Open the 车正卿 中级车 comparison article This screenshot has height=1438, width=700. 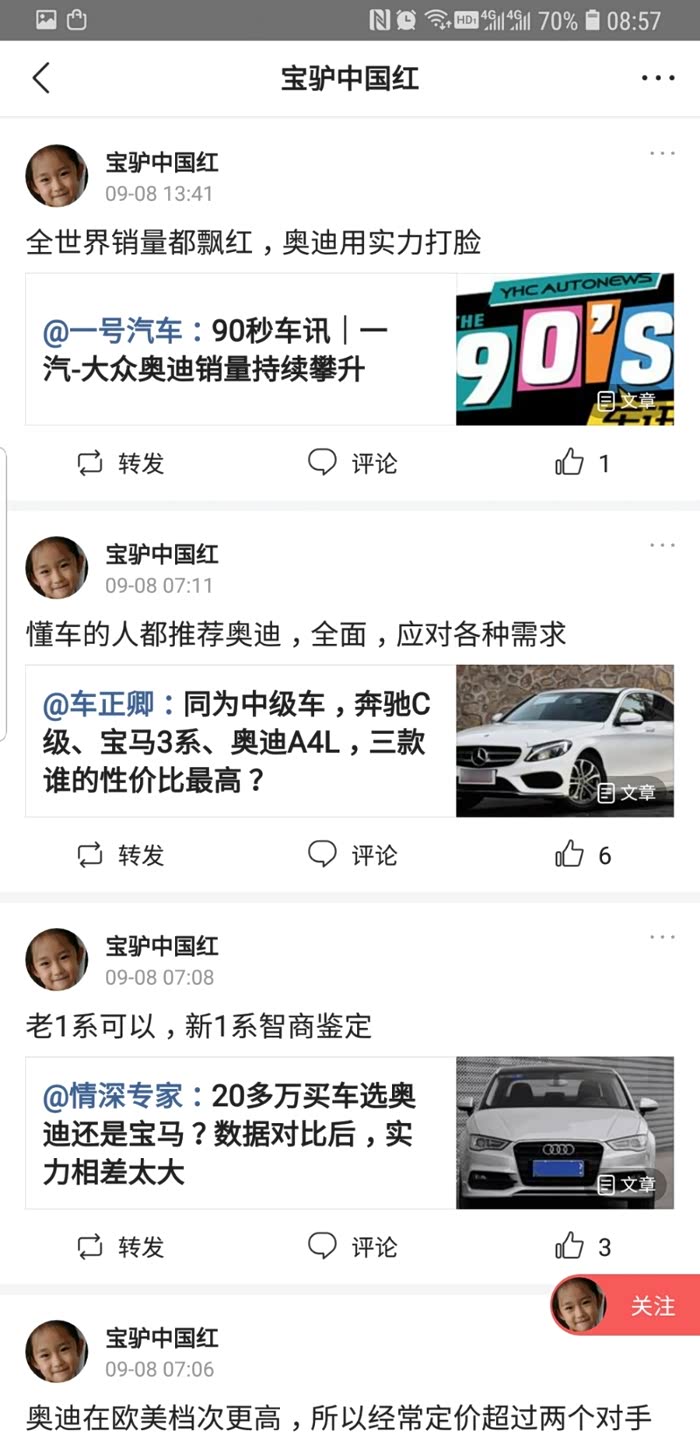click(350, 741)
